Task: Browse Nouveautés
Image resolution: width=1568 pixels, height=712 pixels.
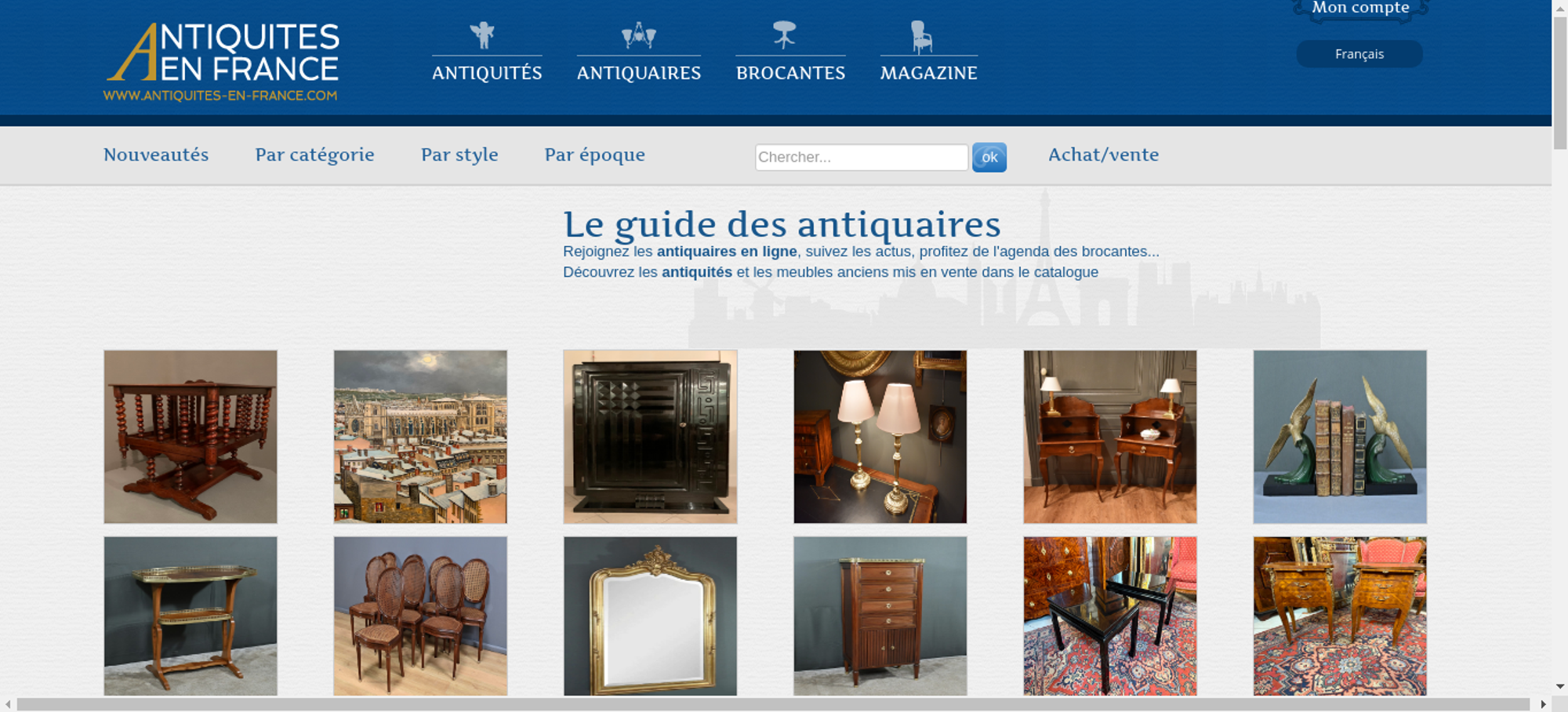Action: coord(156,154)
